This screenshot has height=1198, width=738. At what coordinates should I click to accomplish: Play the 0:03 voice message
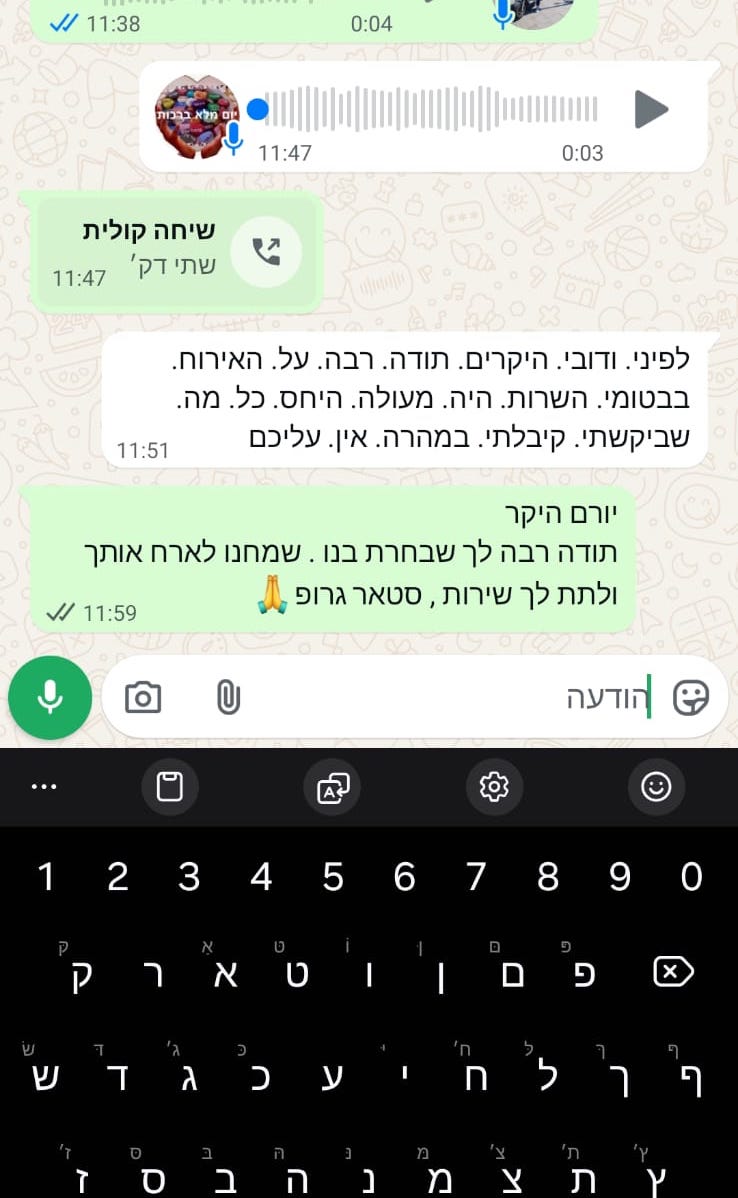tap(651, 109)
